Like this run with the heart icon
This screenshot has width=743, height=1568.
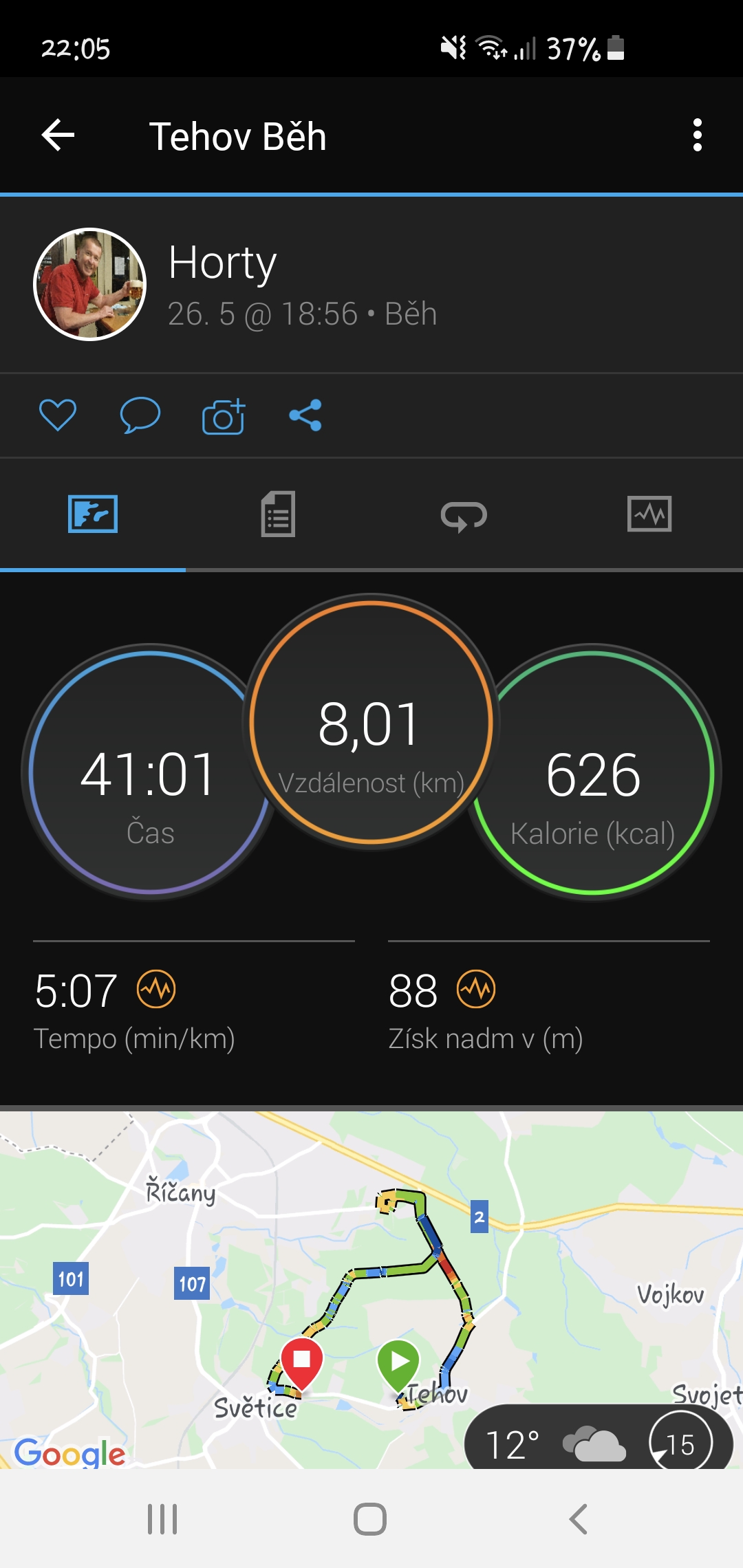(58, 415)
